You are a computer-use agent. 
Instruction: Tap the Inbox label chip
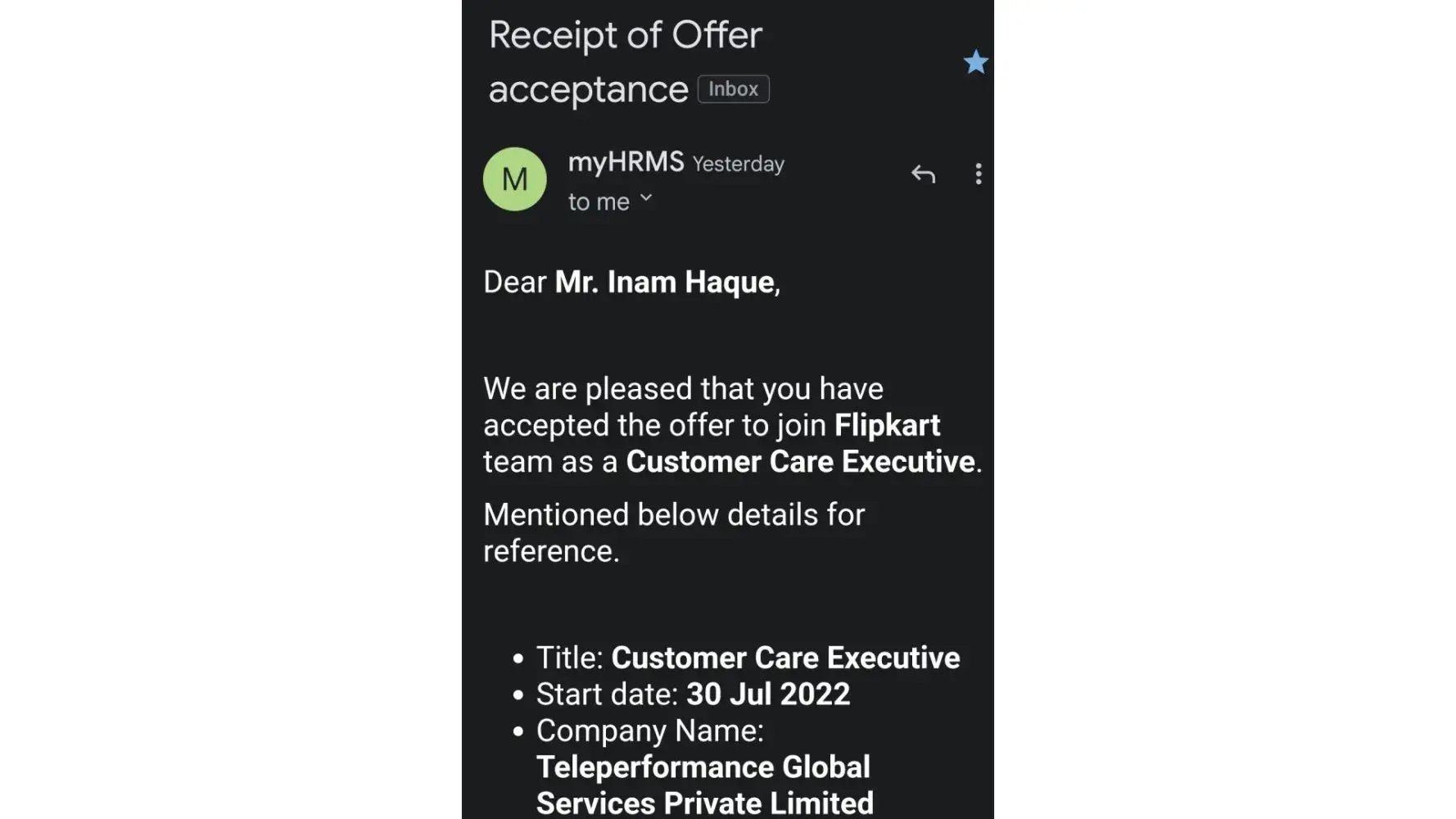point(733,88)
